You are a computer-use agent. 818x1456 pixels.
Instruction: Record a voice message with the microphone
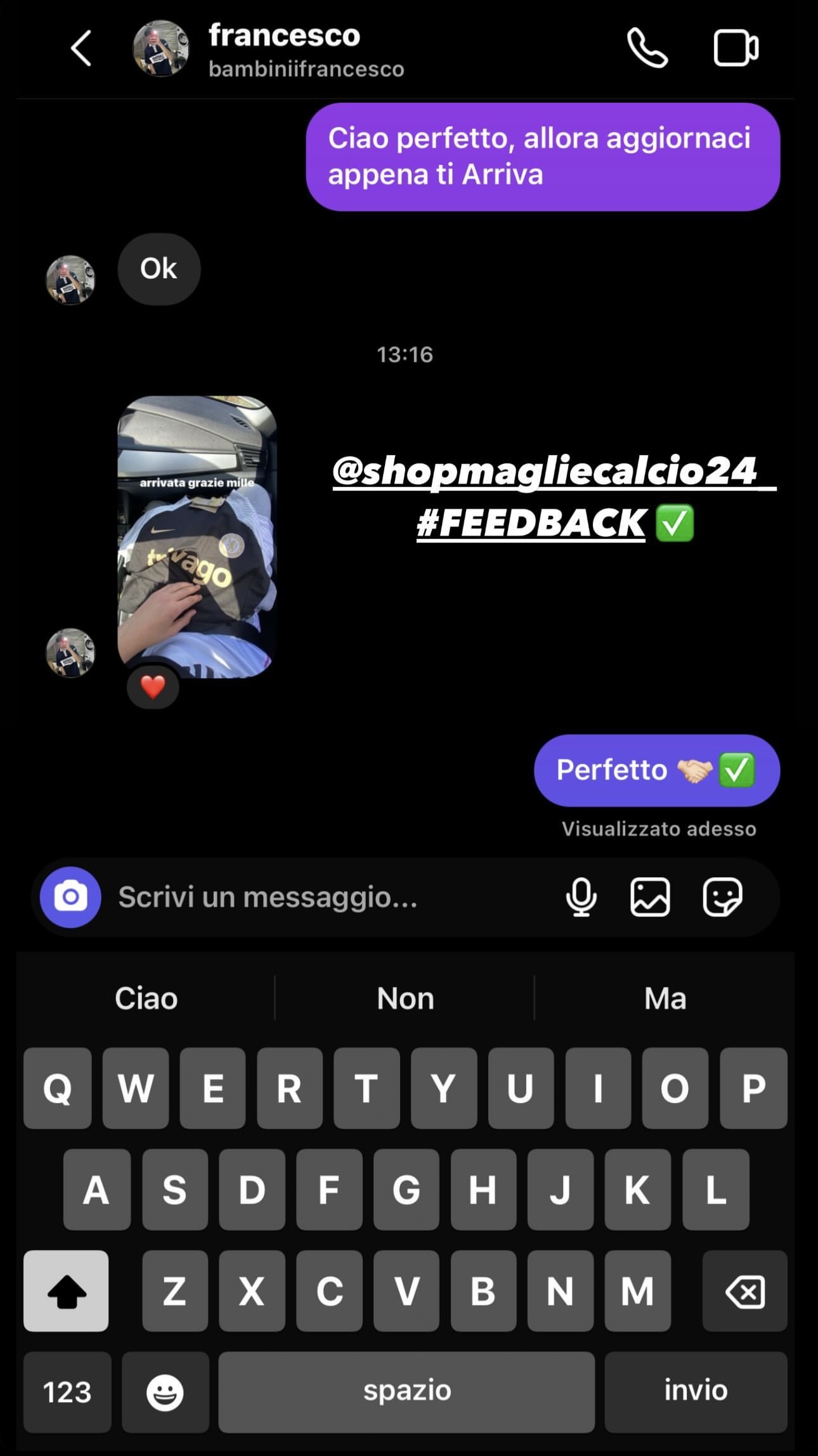tap(581, 897)
